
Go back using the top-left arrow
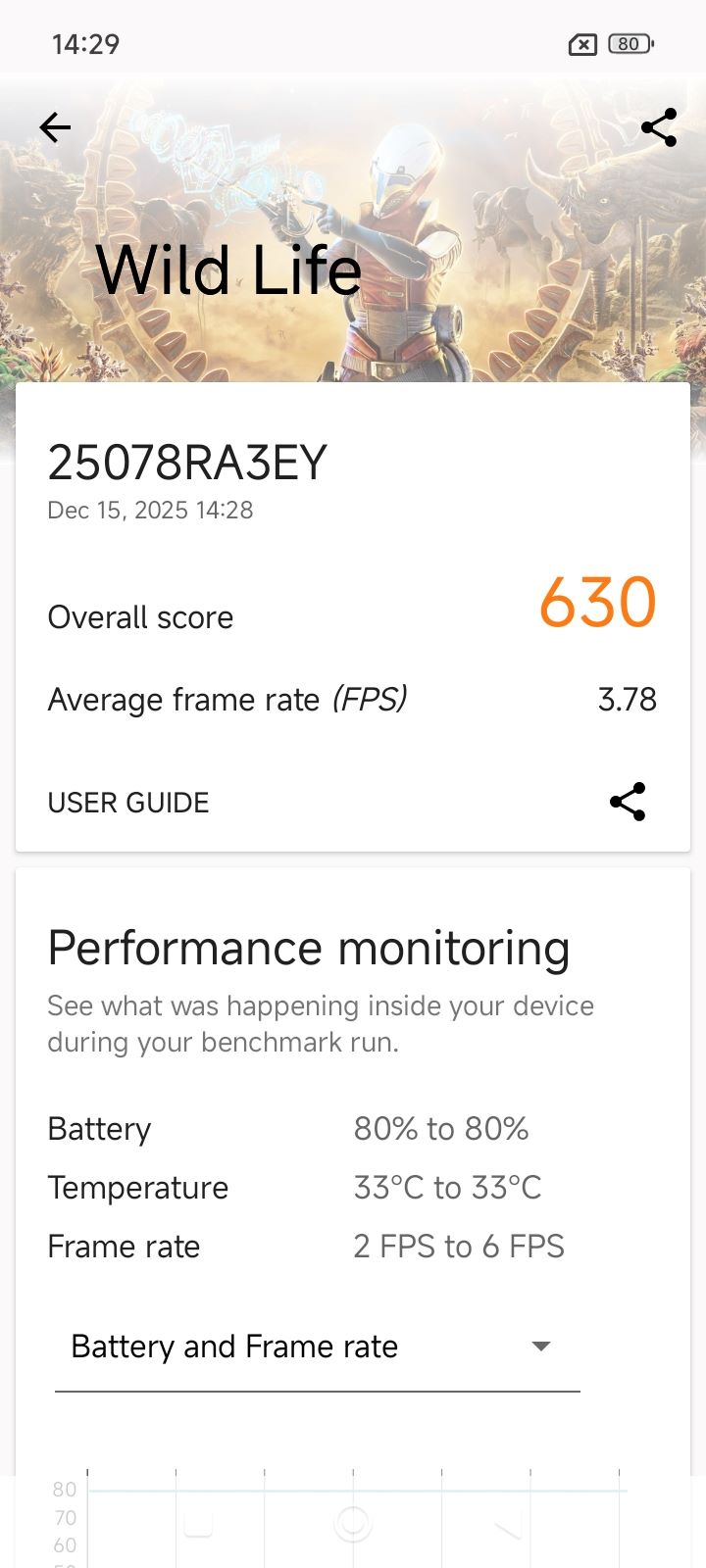[55, 127]
